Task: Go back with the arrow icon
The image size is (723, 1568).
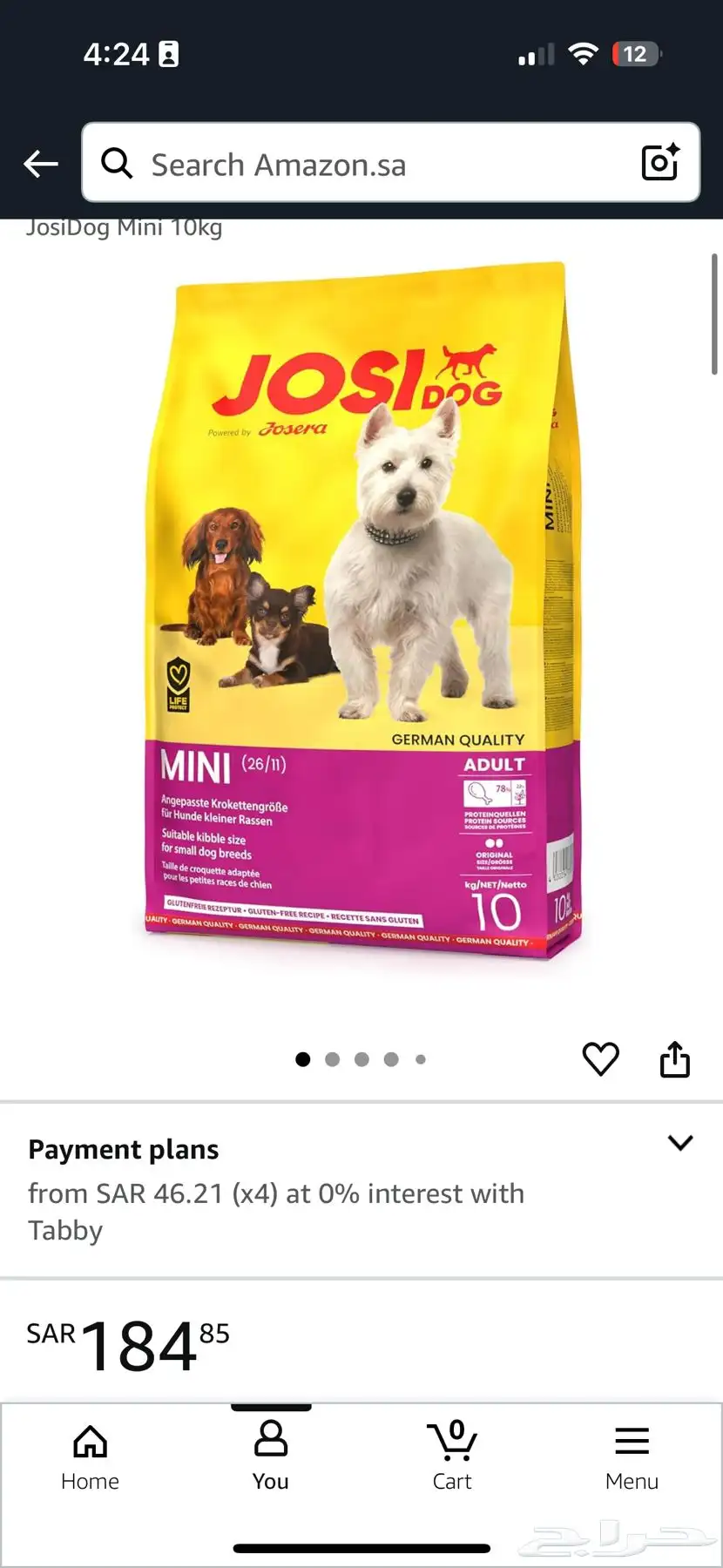Action: pos(40,163)
